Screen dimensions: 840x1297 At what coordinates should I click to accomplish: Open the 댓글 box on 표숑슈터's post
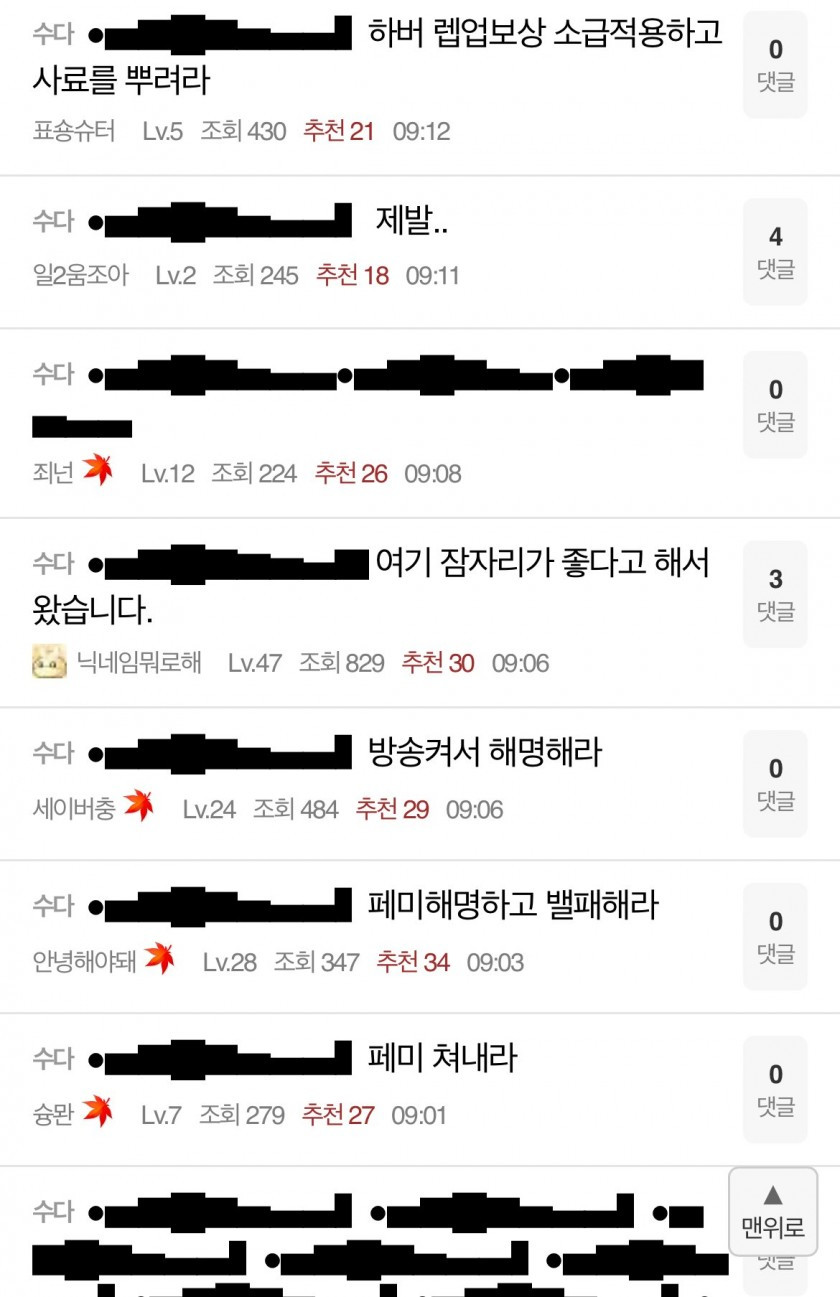pyautogui.click(x=775, y=64)
